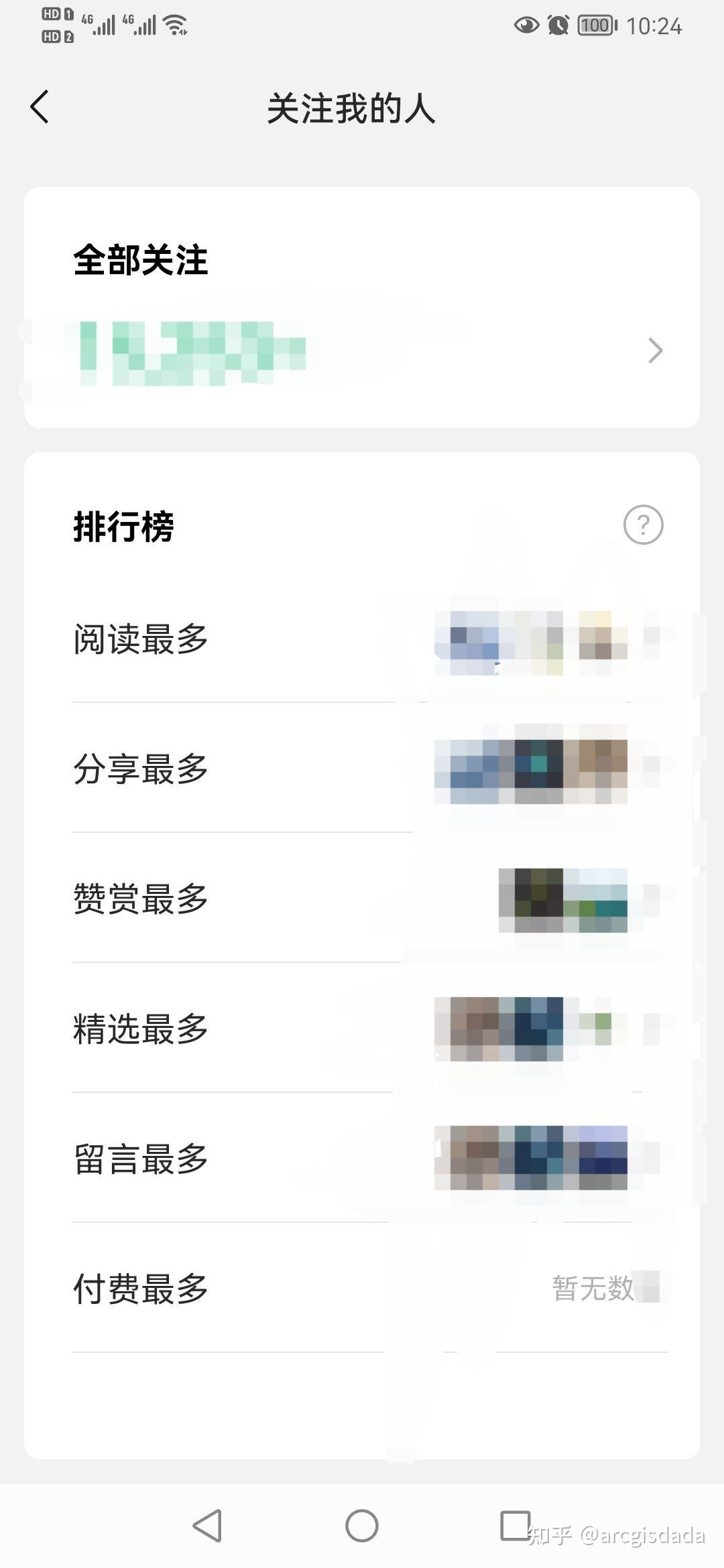724x1568 pixels.
Task: Select the 精选最多 ranking row
Action: [x=362, y=1029]
